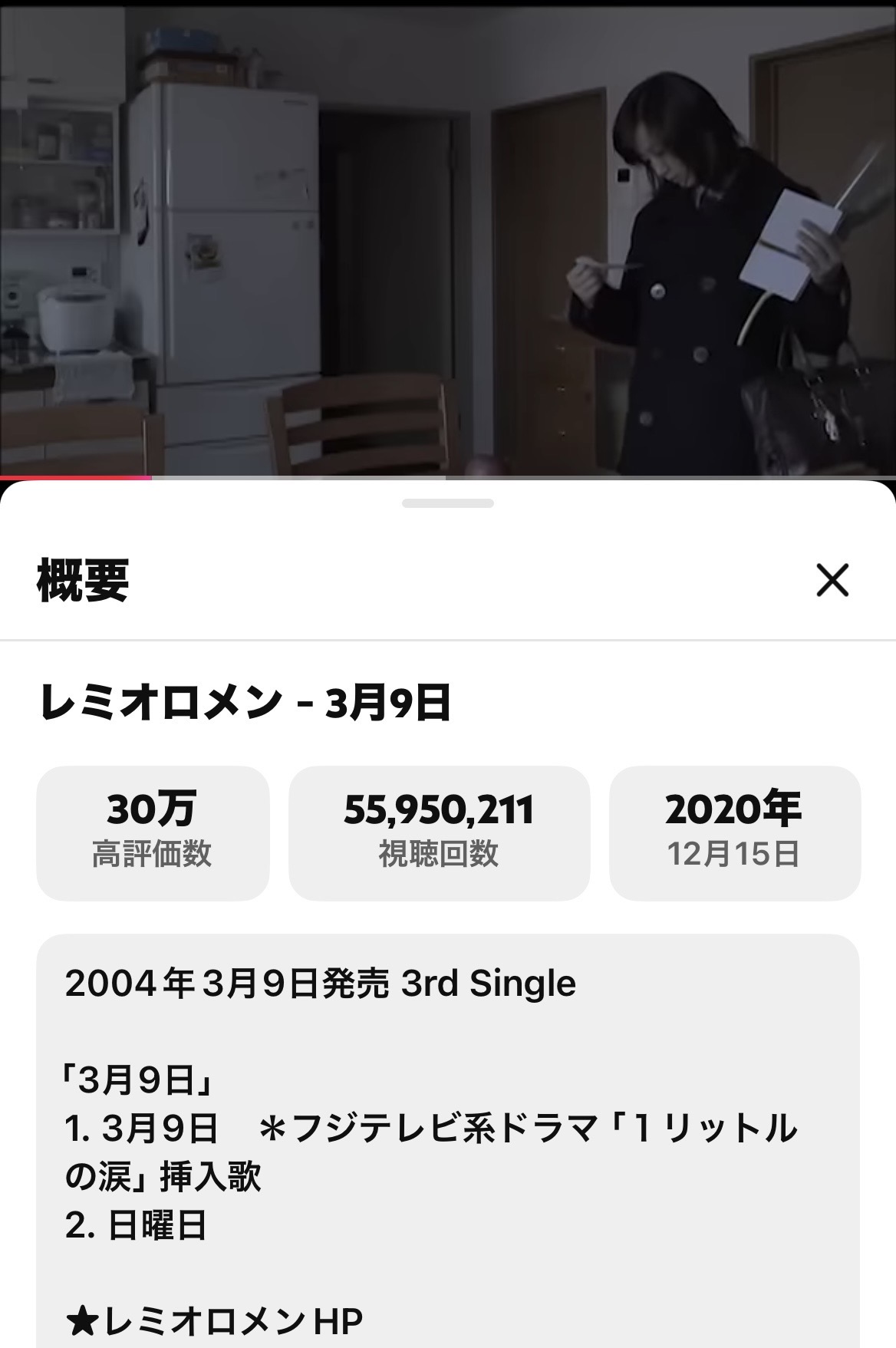Tap the gray drag handle on the sheet
Viewport: 896px width, 1348px height.
click(448, 503)
